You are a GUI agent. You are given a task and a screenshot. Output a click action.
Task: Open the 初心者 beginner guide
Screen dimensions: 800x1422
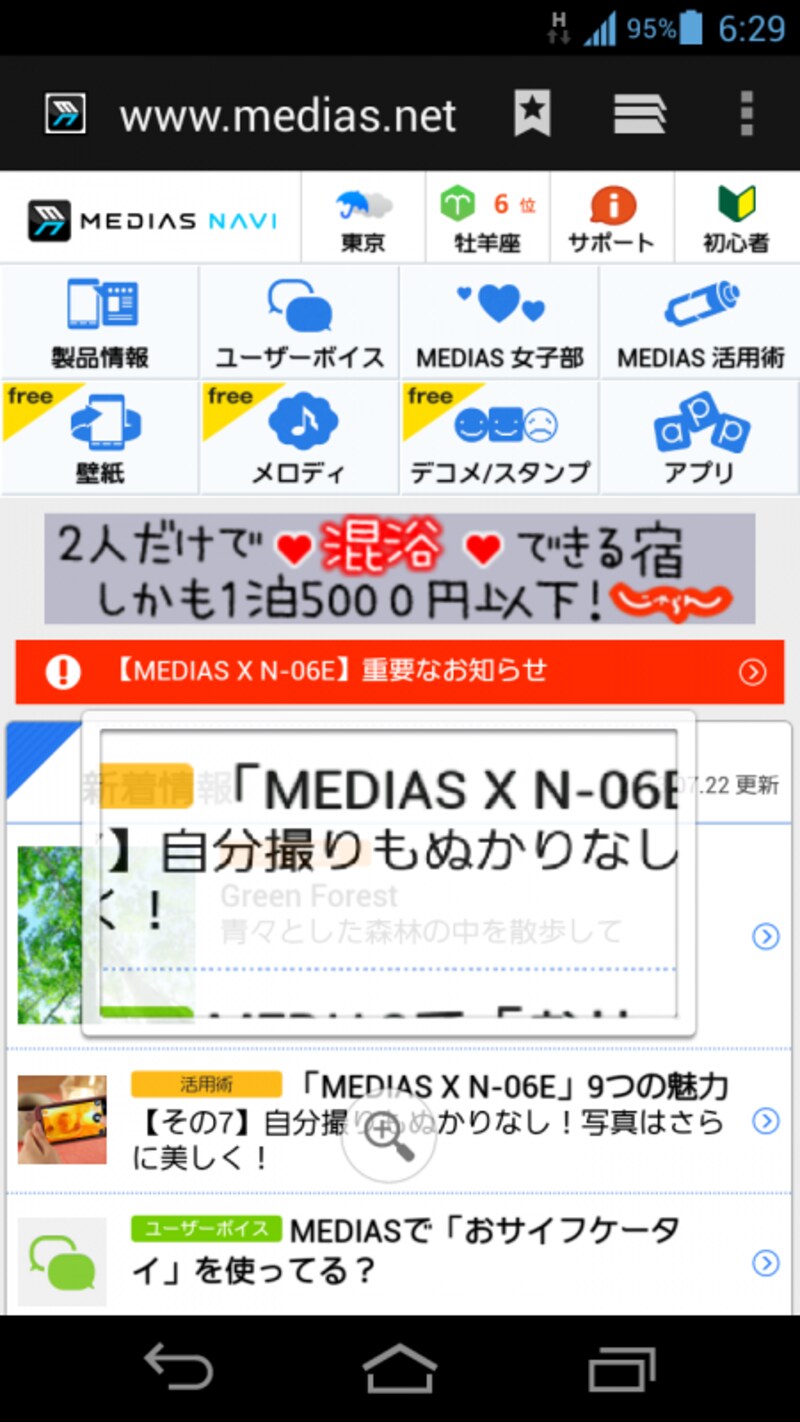[736, 219]
